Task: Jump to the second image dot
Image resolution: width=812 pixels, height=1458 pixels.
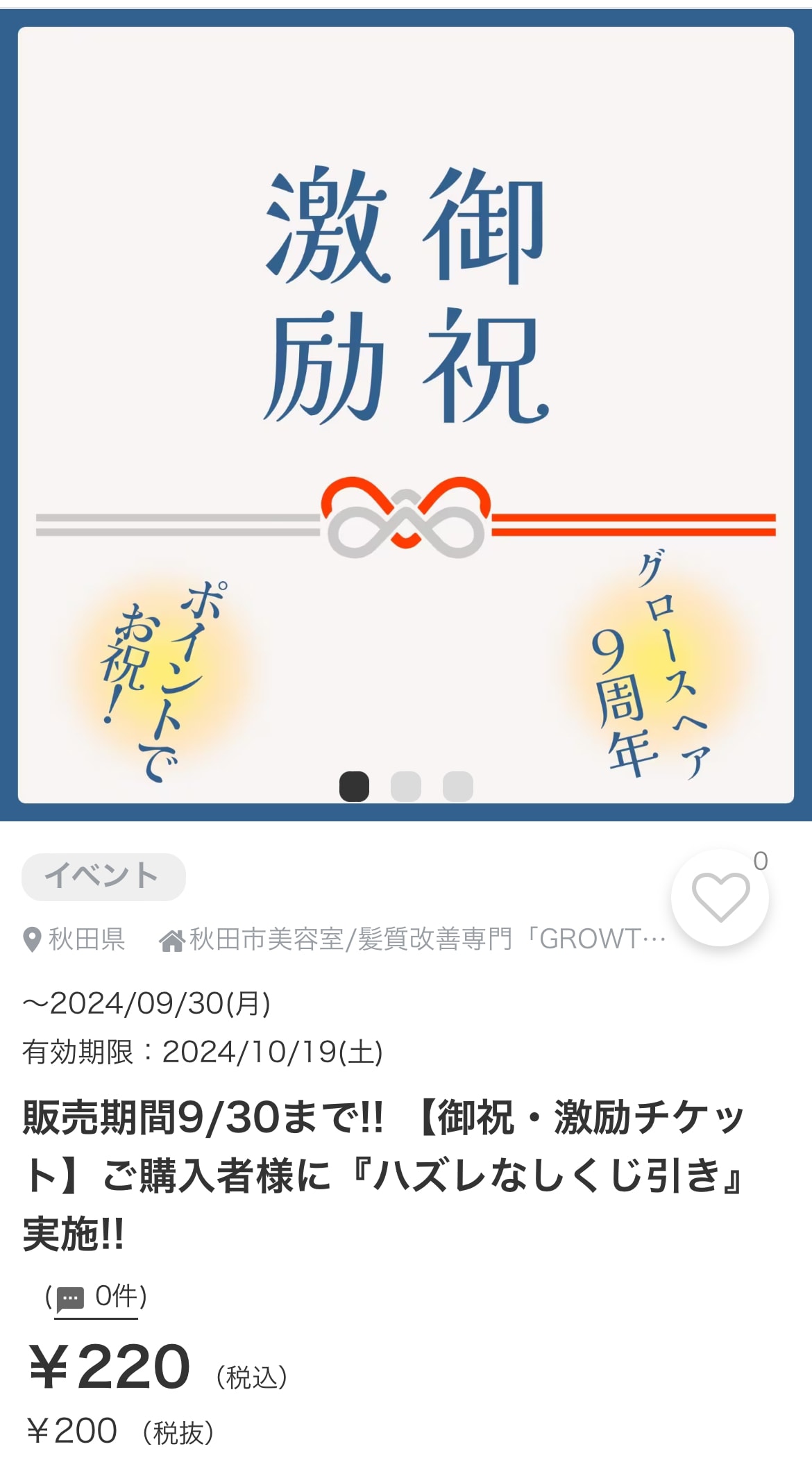Action: pyautogui.click(x=406, y=787)
